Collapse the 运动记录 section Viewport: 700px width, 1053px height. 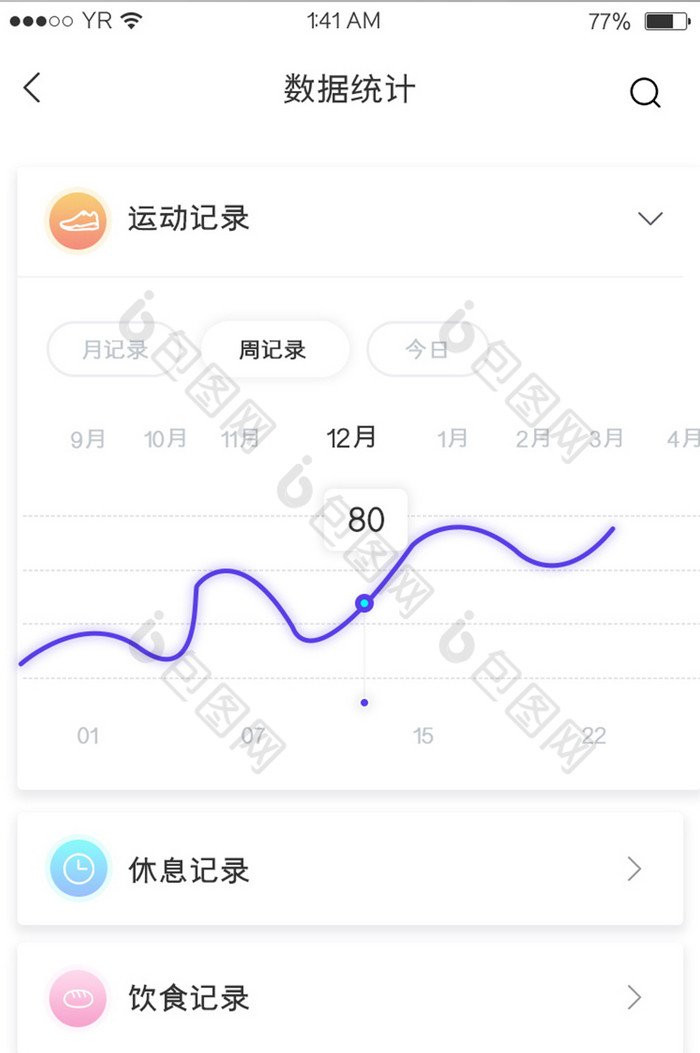click(650, 218)
